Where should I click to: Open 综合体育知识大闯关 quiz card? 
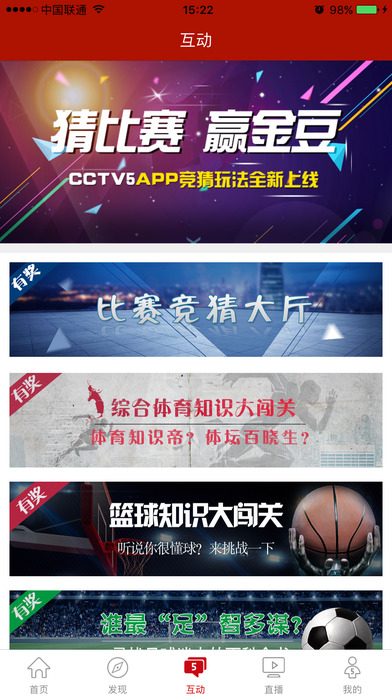click(x=196, y=420)
